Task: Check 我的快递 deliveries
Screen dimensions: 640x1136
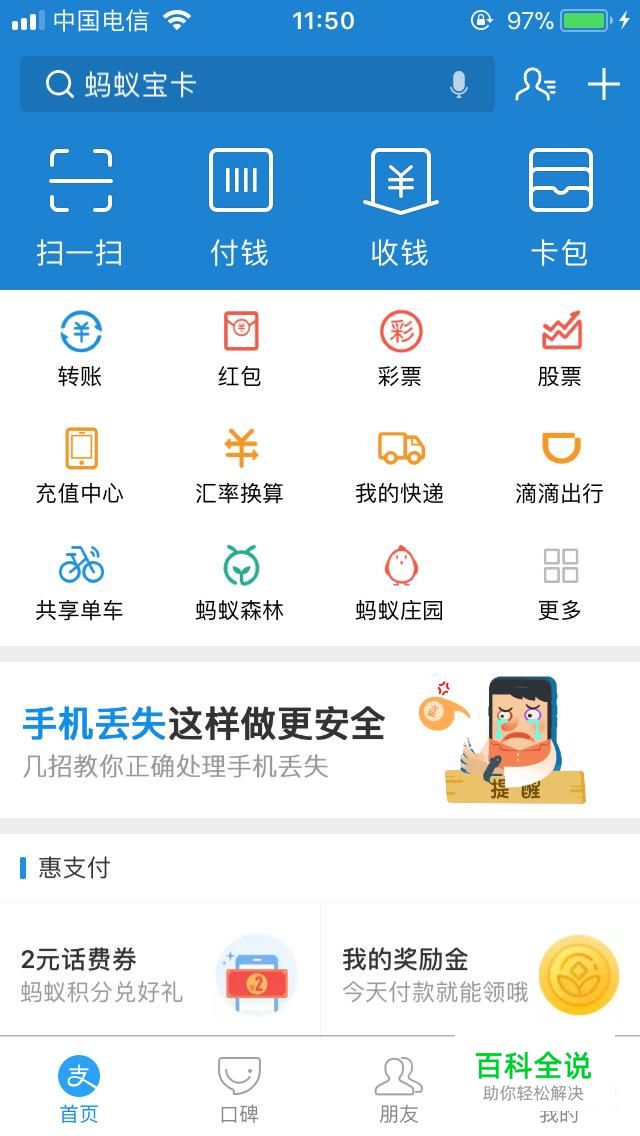Action: 400,465
